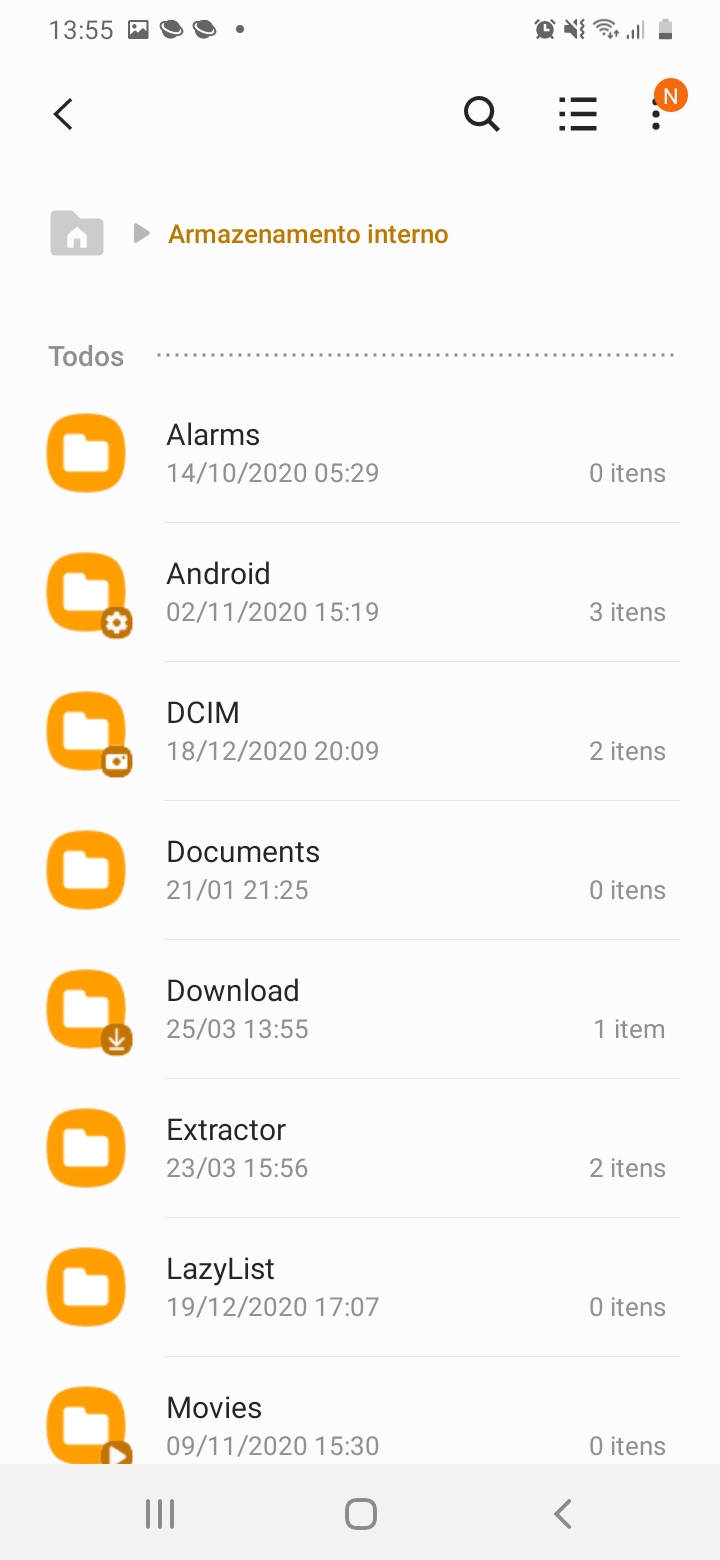Go to the storage home folder icon

coord(77,233)
